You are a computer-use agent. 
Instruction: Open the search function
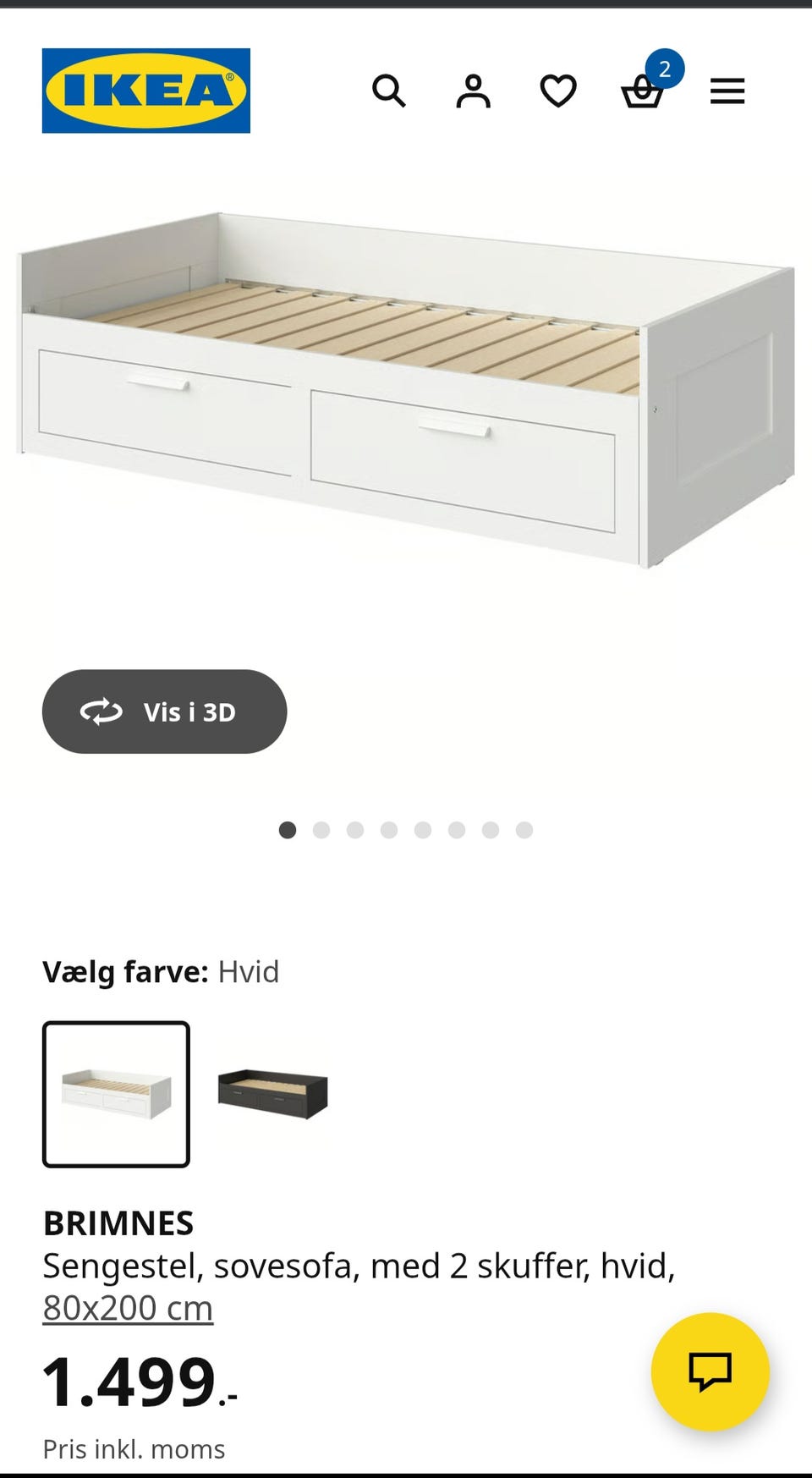[390, 91]
